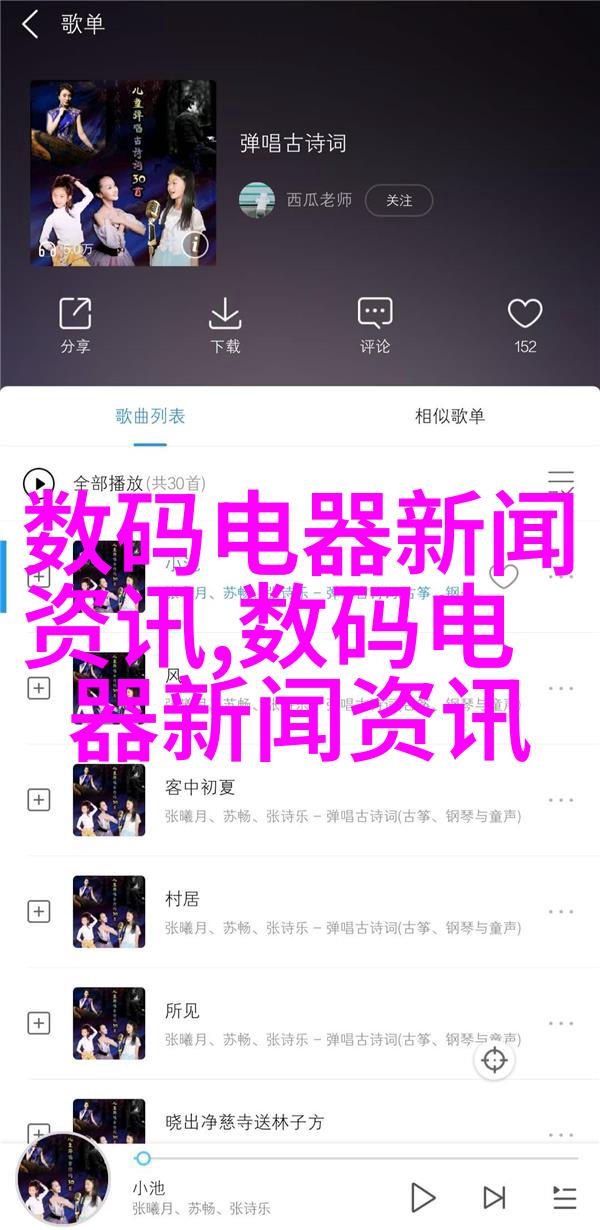Open the play queue list
The width and height of the screenshot is (600, 1230).
pos(564,1197)
